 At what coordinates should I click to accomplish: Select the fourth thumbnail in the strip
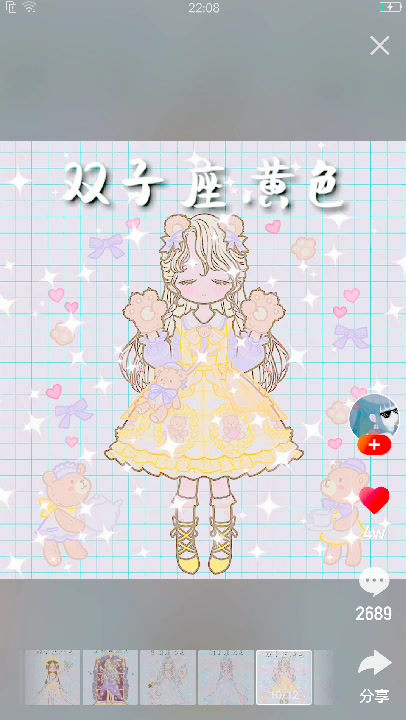point(226,677)
